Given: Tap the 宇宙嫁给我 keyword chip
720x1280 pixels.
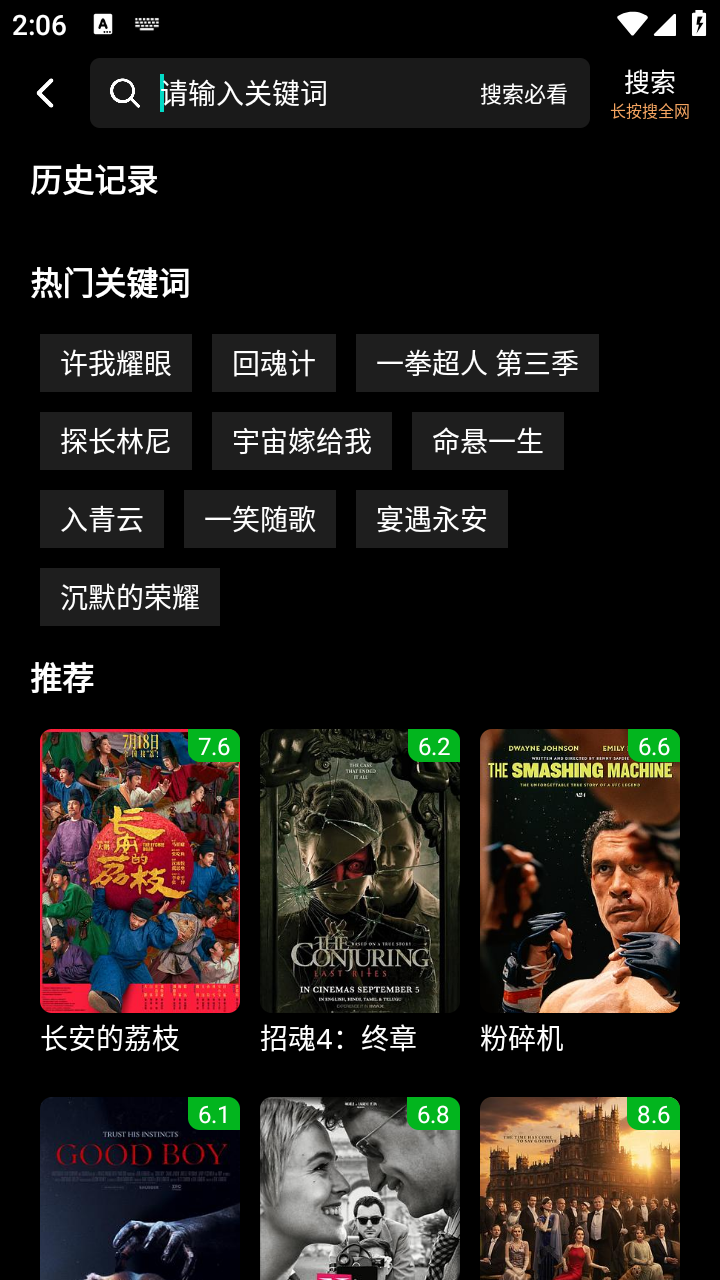Looking at the screenshot, I should point(301,441).
